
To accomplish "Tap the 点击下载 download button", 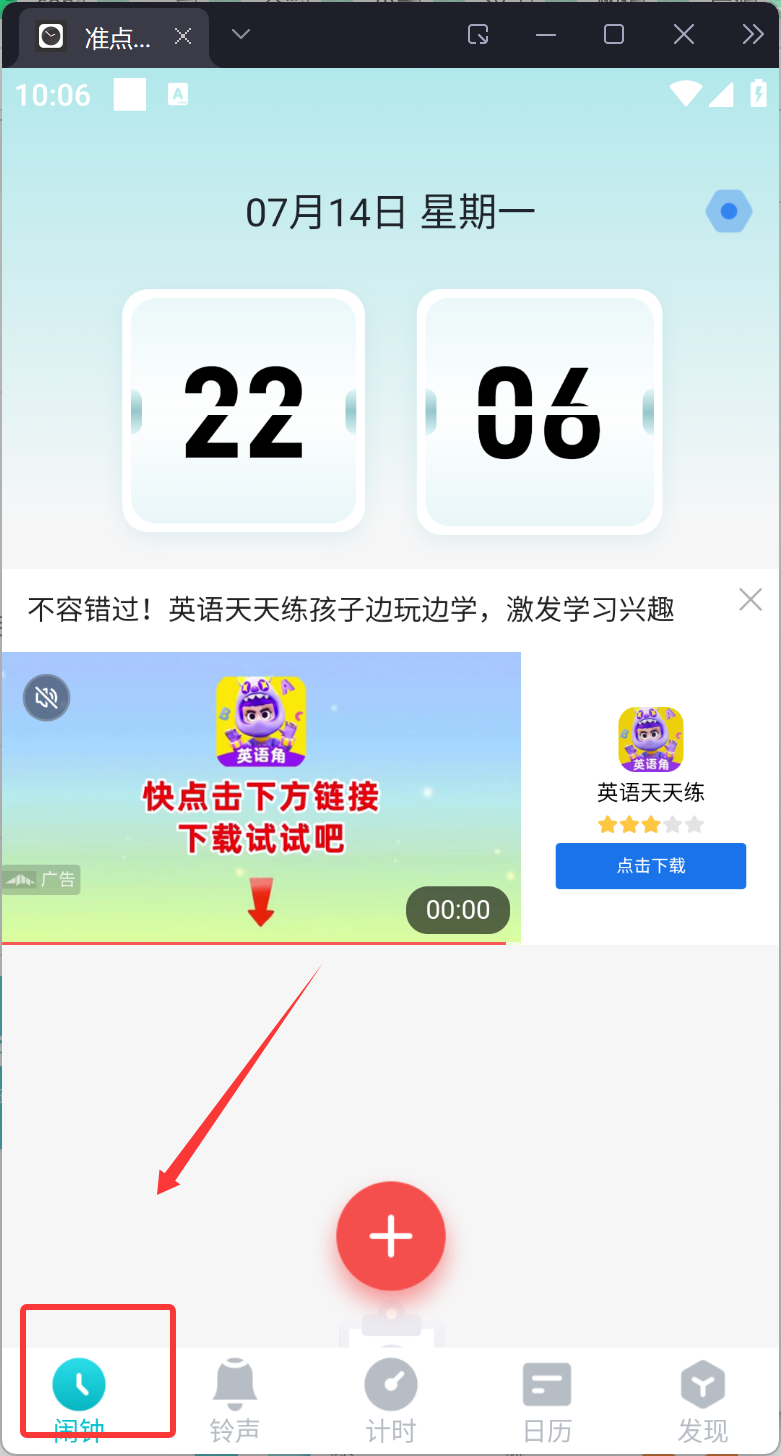I will click(650, 866).
